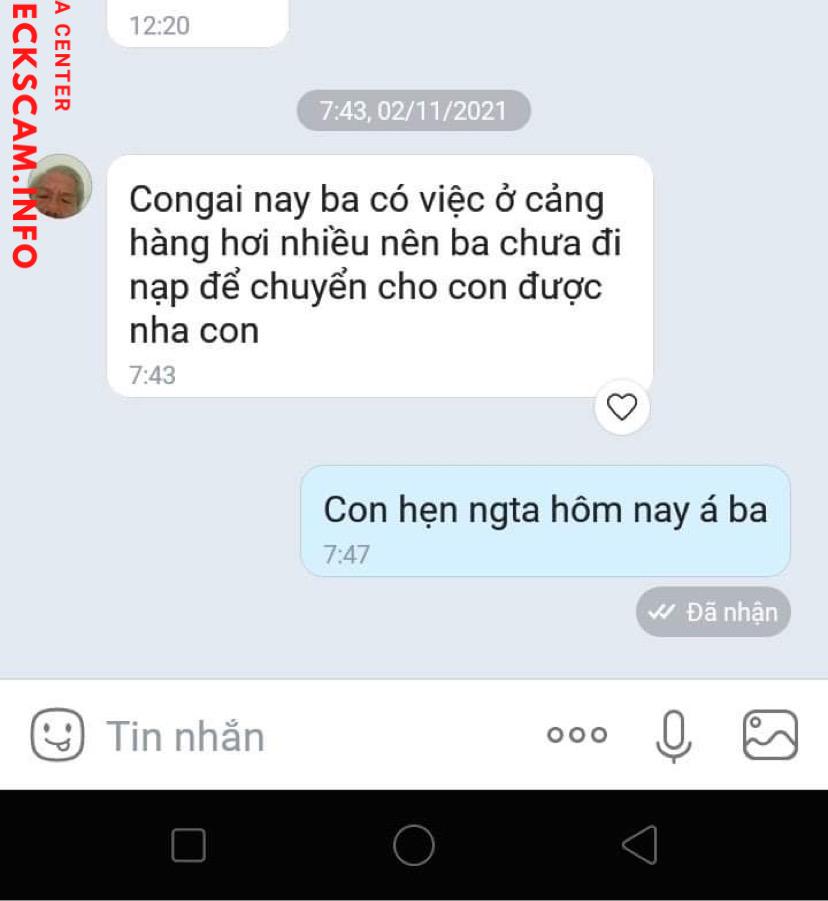
Task: Open more options with three dots
Action: [x=577, y=735]
